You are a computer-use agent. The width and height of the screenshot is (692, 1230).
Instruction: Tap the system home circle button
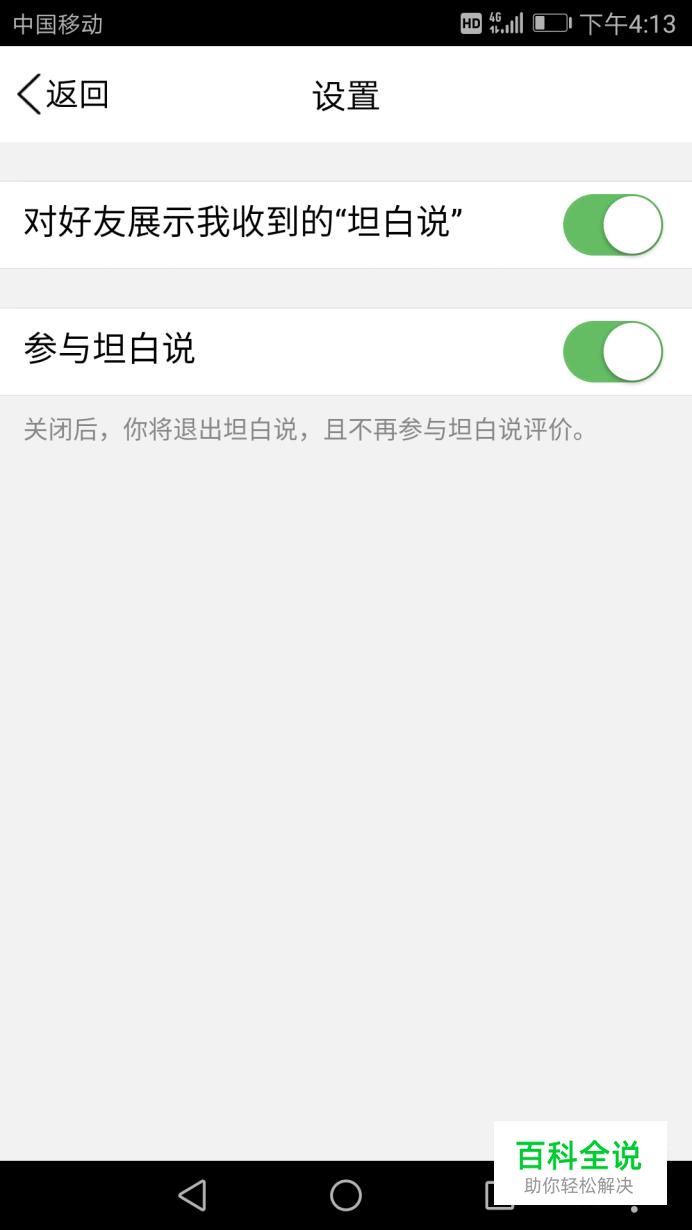click(346, 1195)
